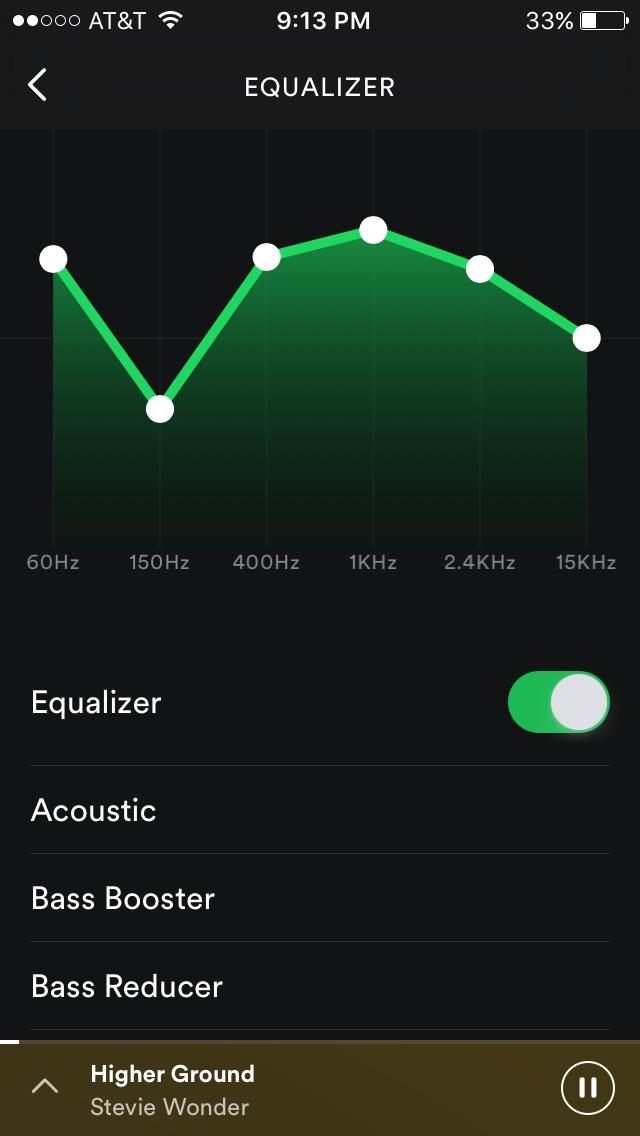Go back from the Equalizer screen
Viewport: 640px width, 1136px height.
(x=37, y=86)
